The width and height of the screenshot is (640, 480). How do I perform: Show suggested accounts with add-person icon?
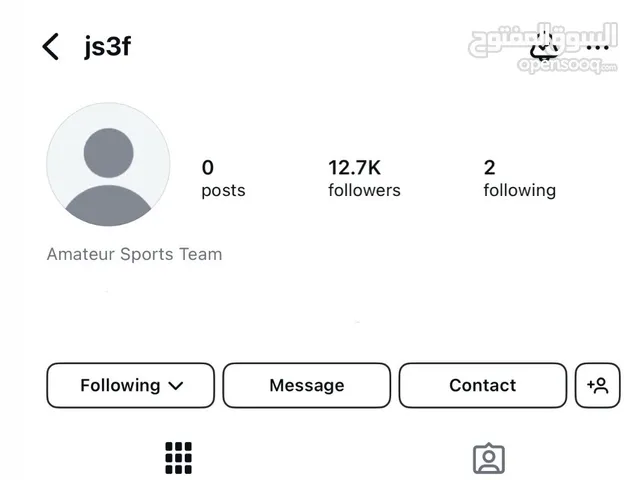click(597, 385)
